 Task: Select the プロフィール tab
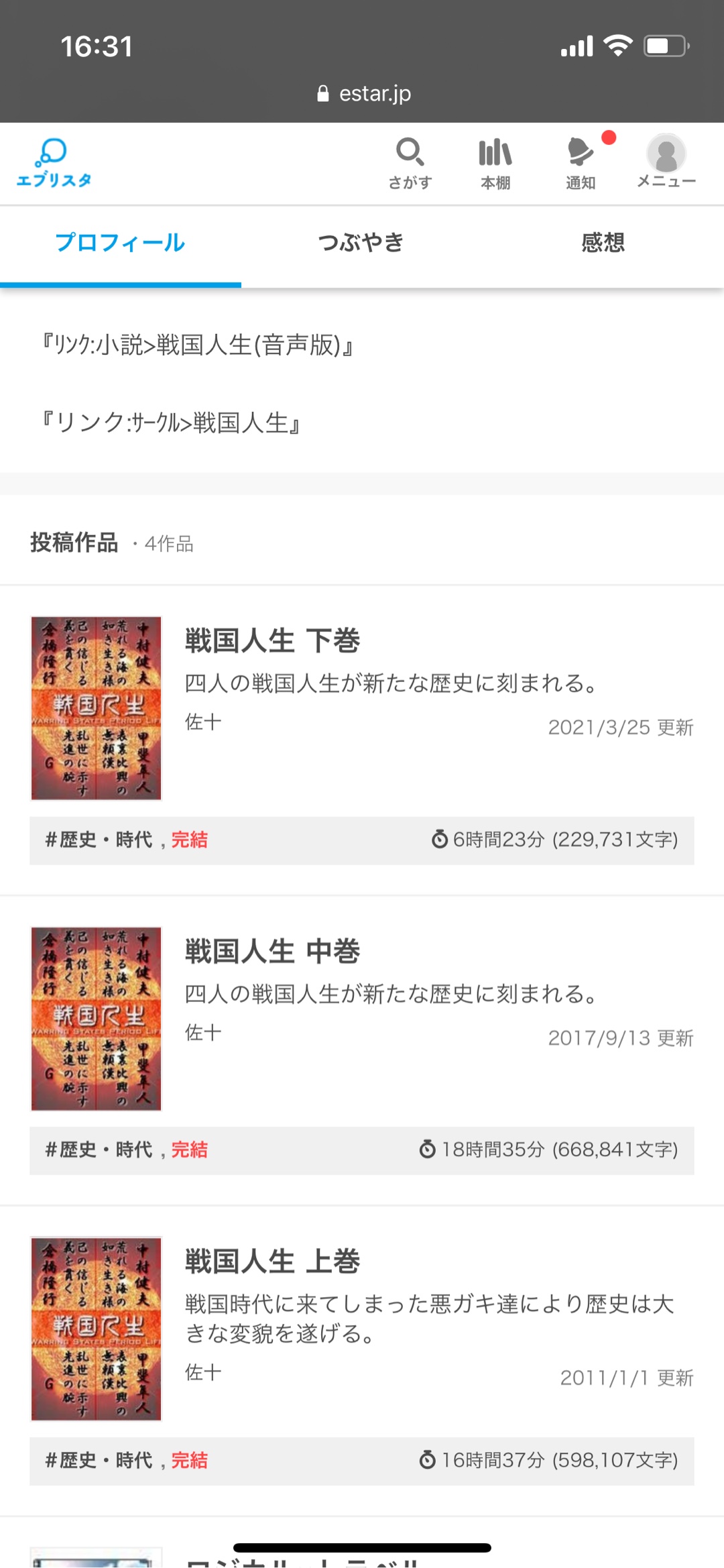coord(120,243)
